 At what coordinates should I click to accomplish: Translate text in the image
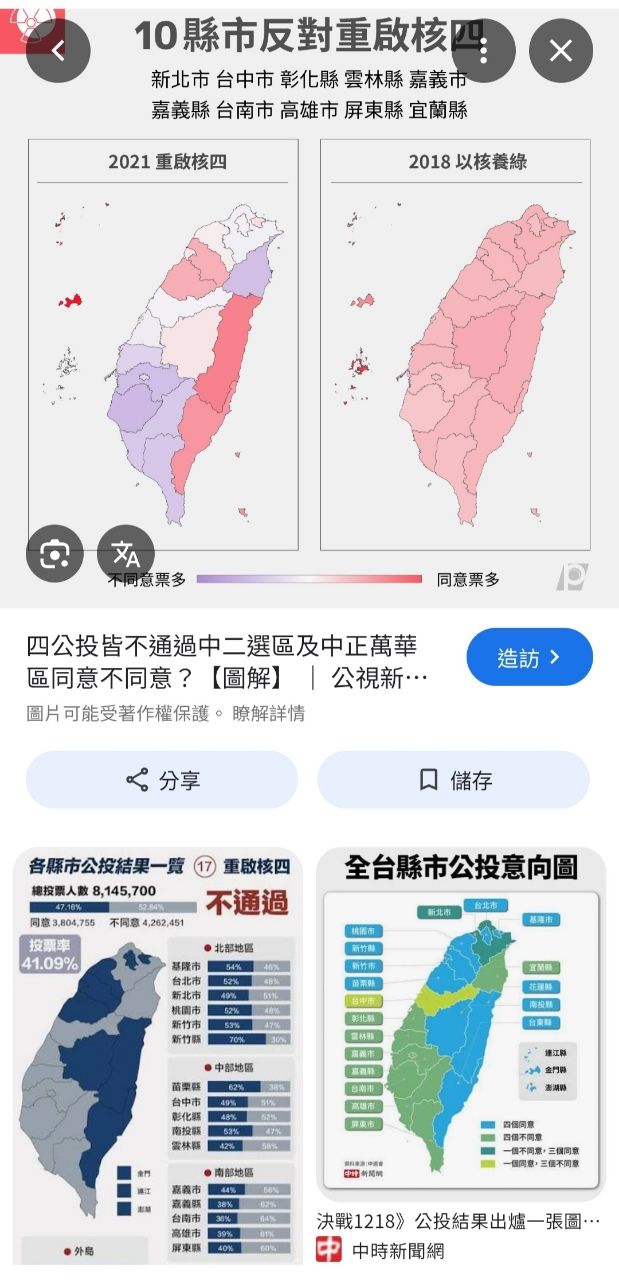pyautogui.click(x=126, y=553)
